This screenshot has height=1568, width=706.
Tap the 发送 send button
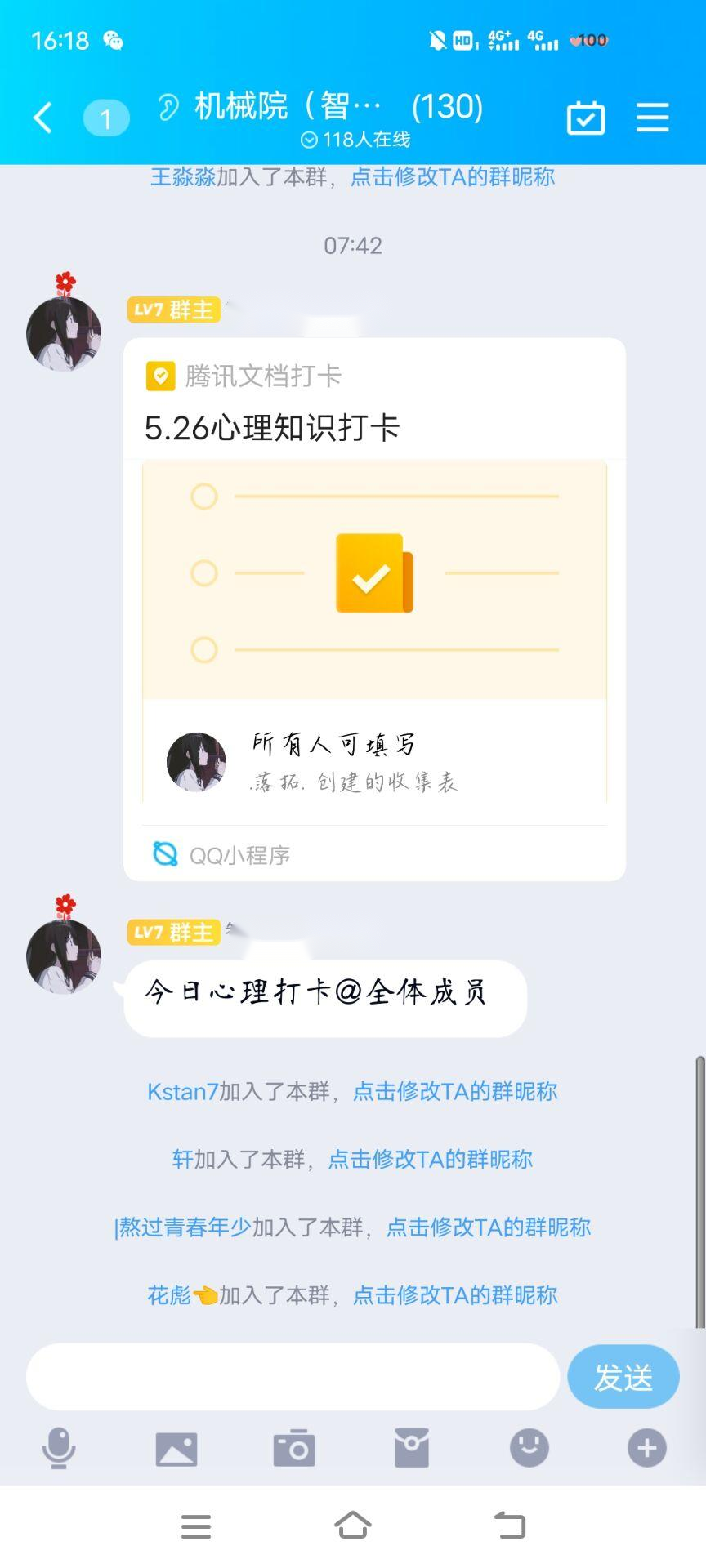click(x=623, y=1377)
